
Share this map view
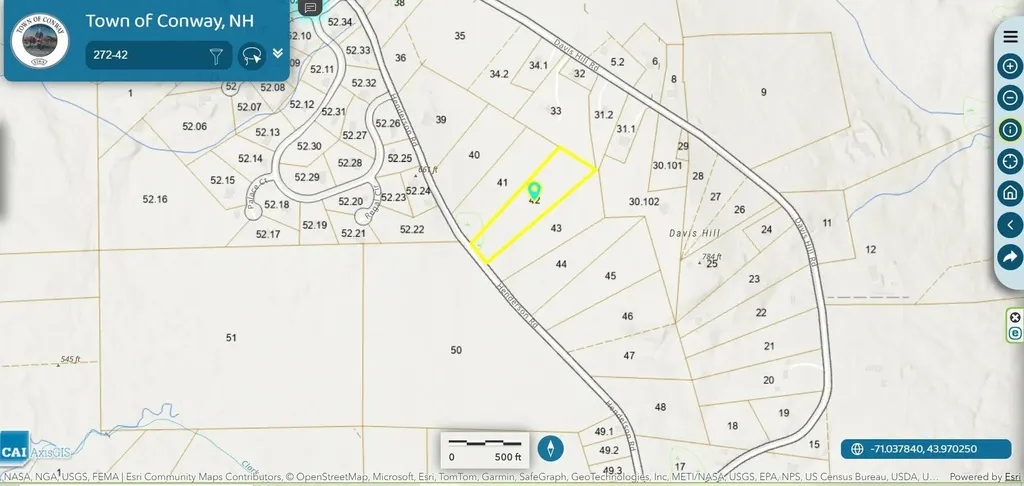point(1010,257)
